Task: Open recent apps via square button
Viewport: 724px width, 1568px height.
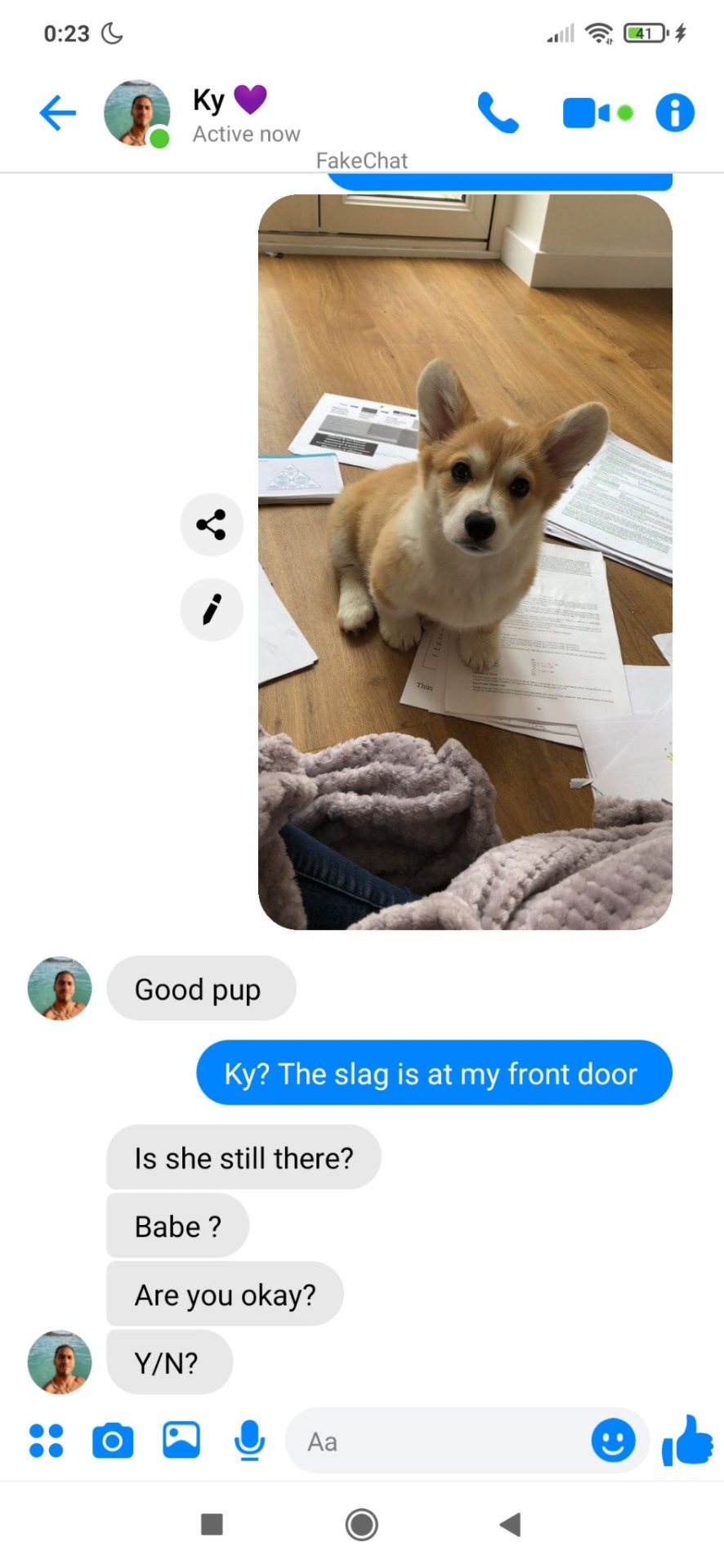Action: [212, 1524]
